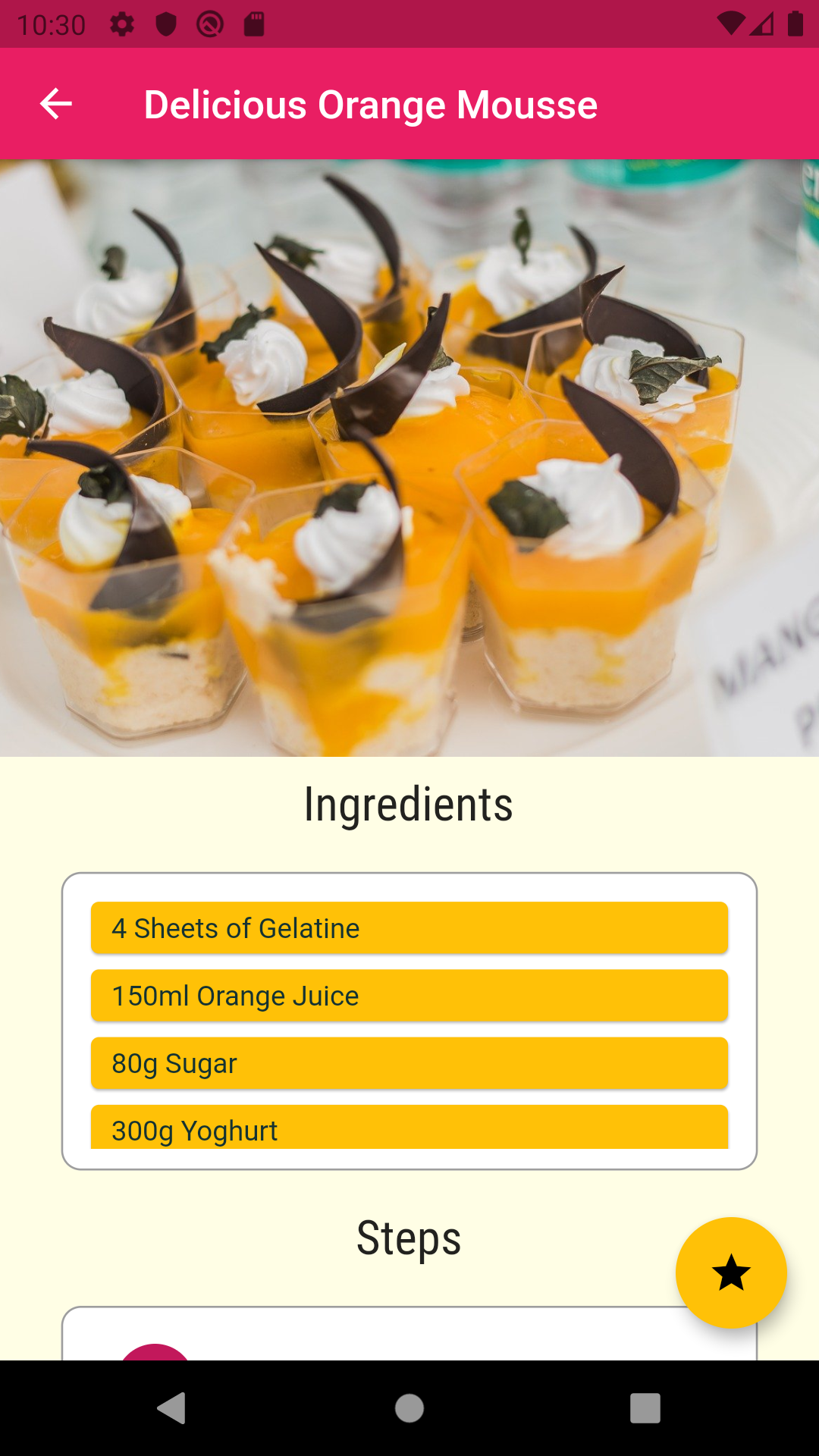Open recent apps with the square button
819x1456 pixels.
click(645, 1408)
